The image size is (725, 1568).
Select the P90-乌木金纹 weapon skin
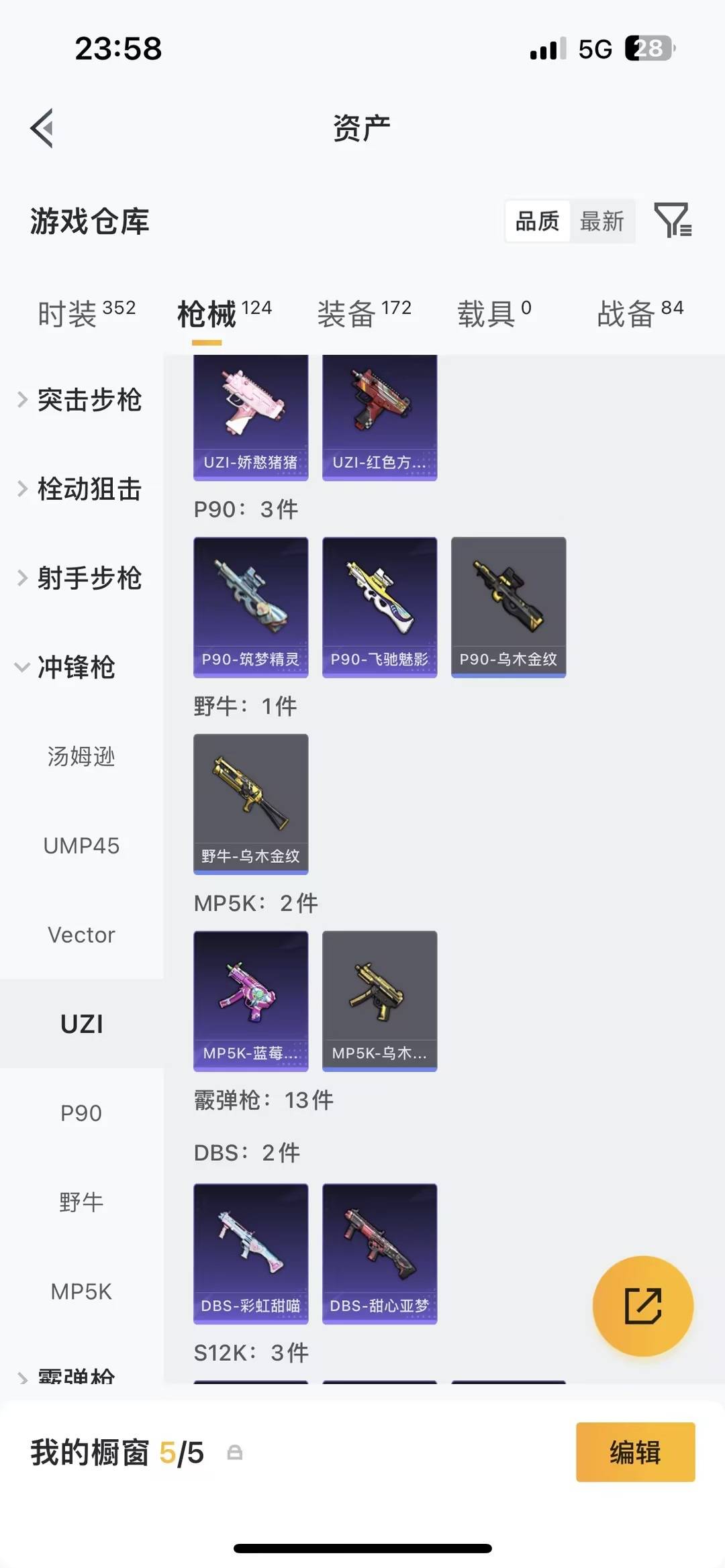[508, 606]
